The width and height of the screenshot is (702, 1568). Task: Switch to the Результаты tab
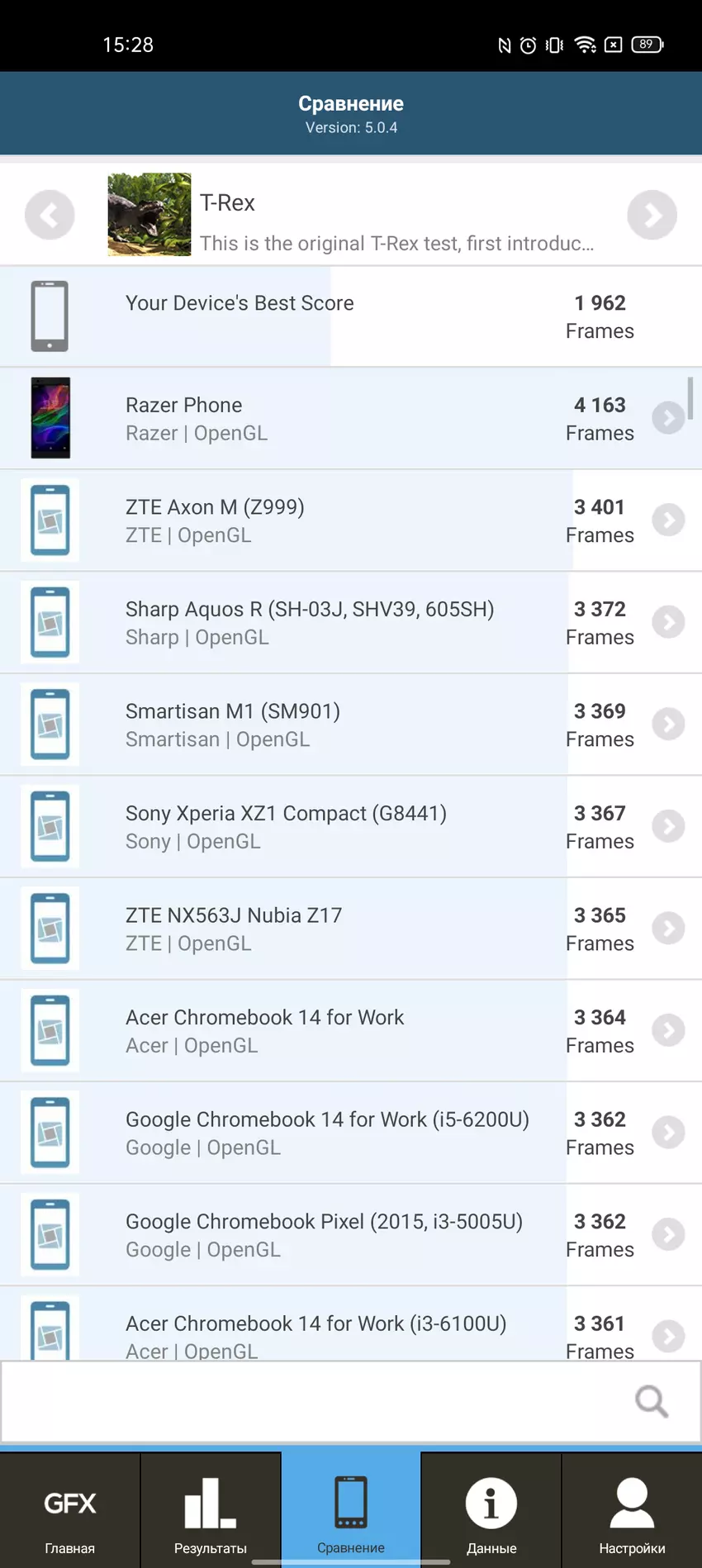(x=211, y=1512)
